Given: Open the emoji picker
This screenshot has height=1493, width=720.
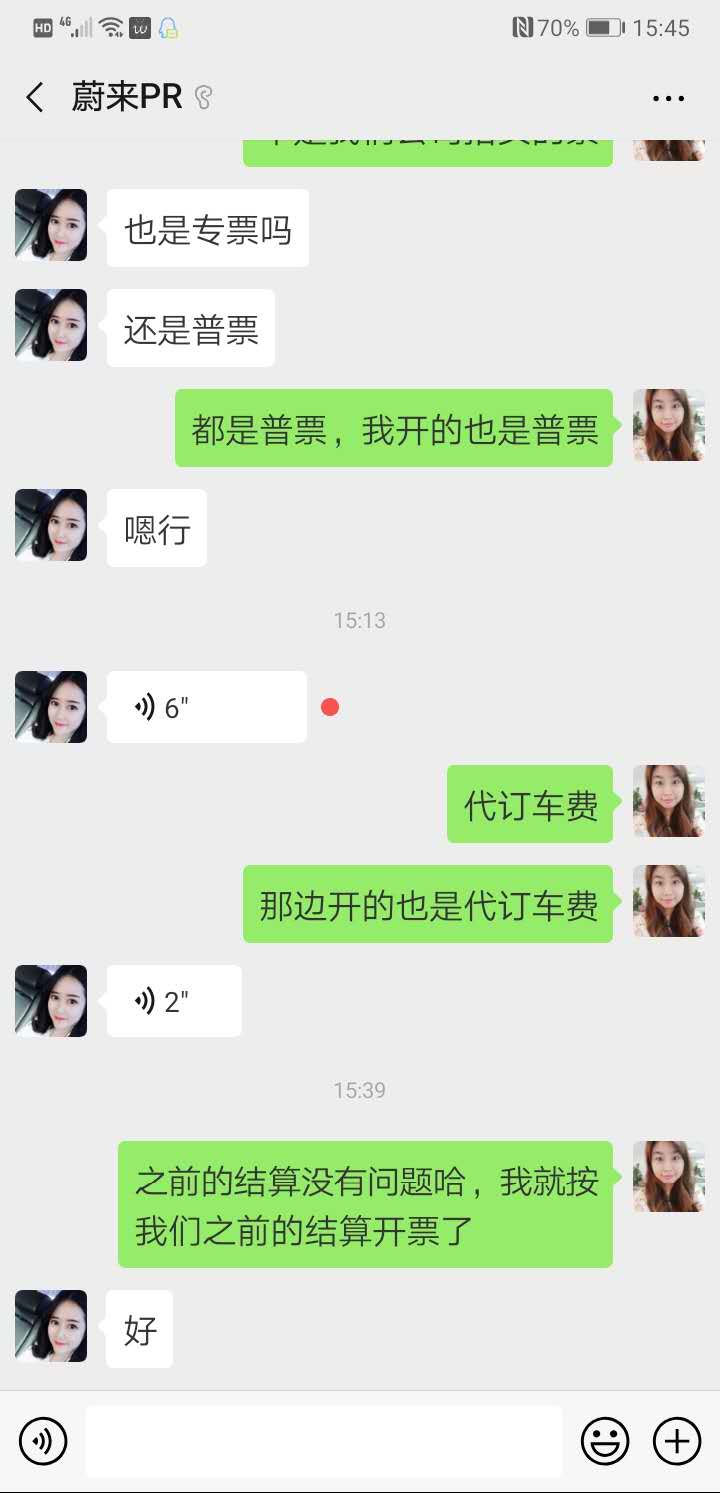Looking at the screenshot, I should coord(605,1441).
